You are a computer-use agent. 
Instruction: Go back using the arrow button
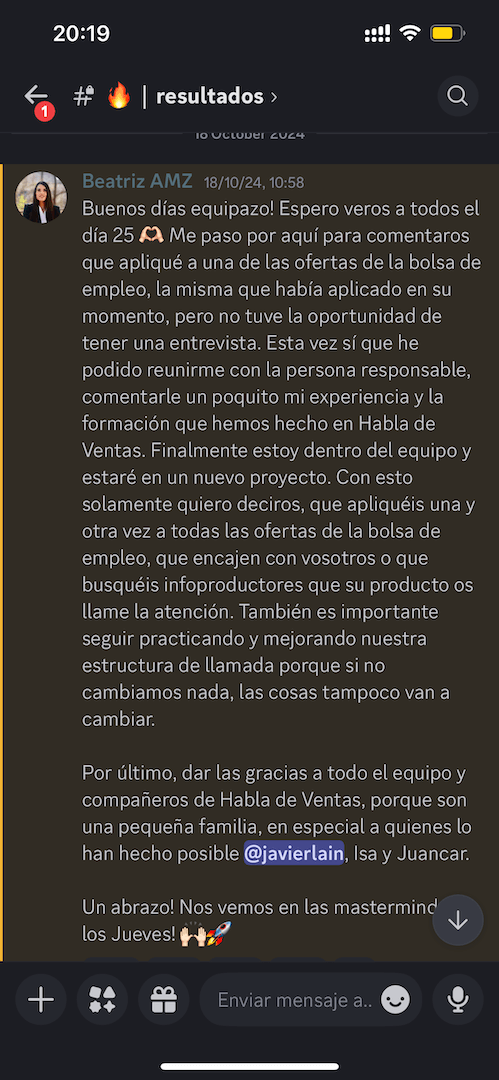coord(36,96)
